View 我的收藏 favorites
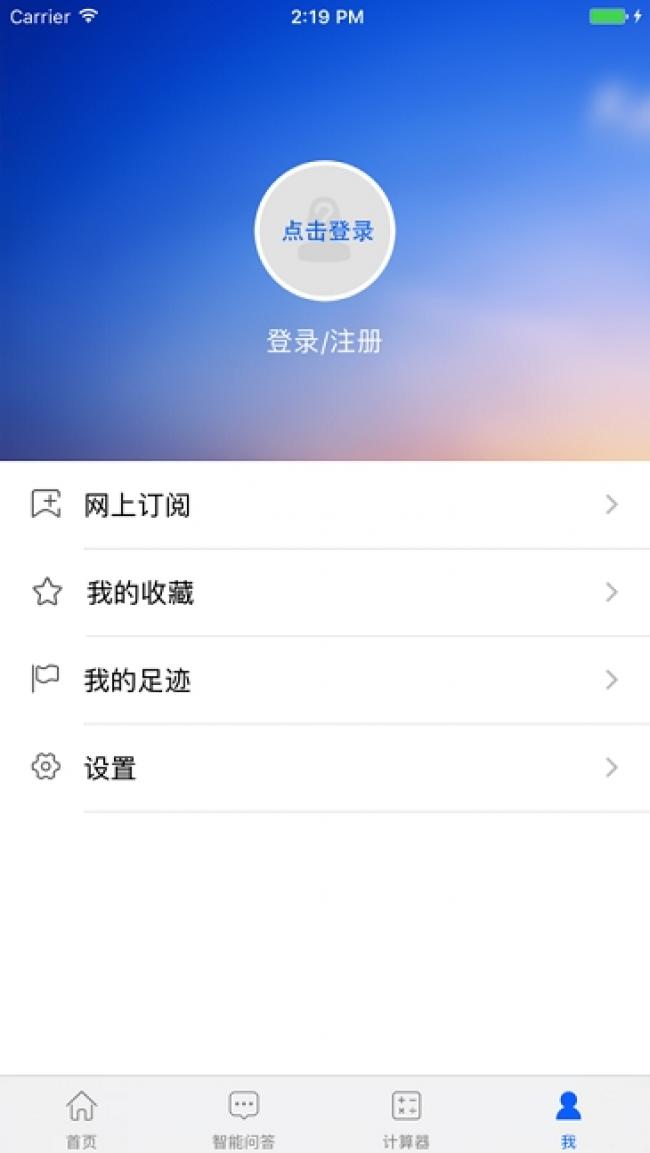 325,593
